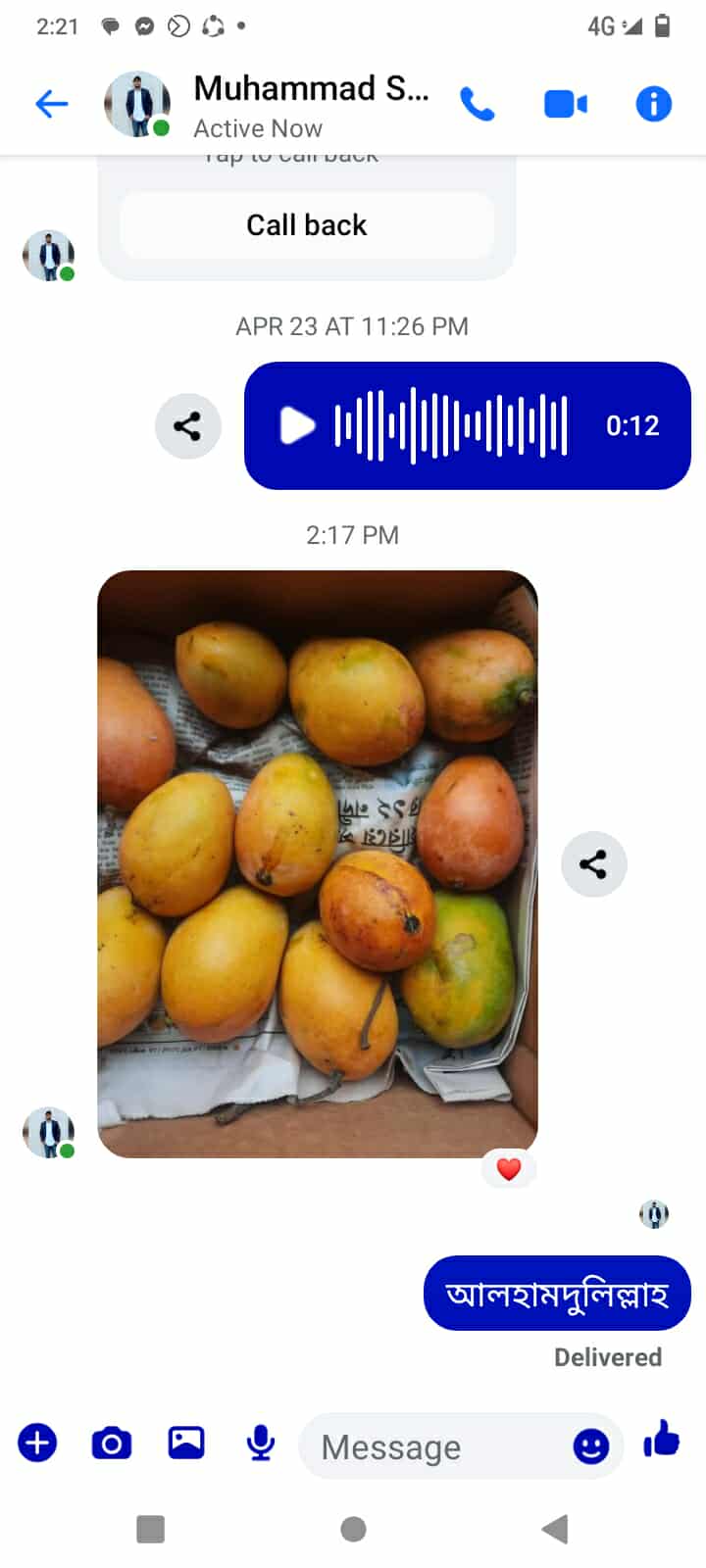706x1568 pixels.
Task: View the heart reaction on the photo
Action: [508, 1169]
